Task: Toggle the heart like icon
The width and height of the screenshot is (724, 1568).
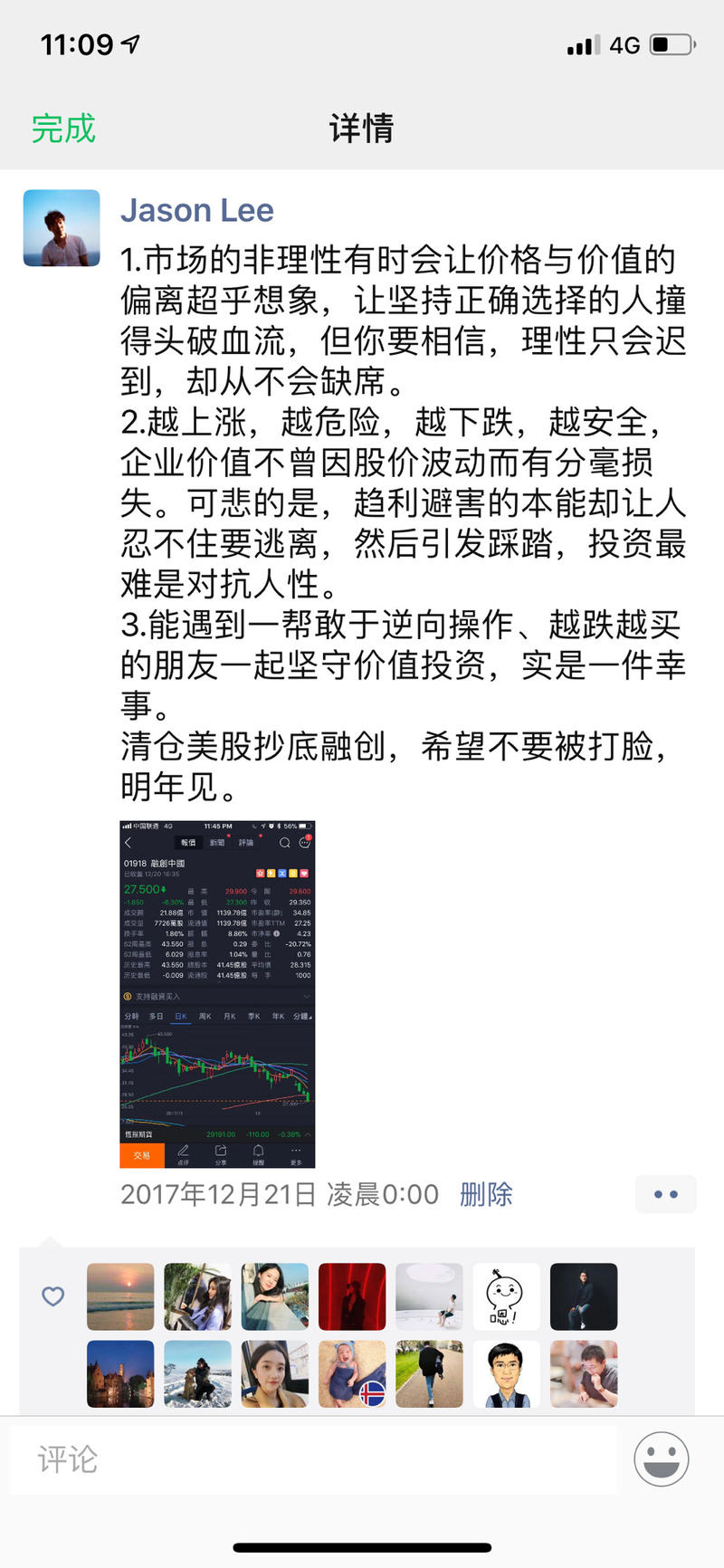Action: click(x=52, y=1296)
